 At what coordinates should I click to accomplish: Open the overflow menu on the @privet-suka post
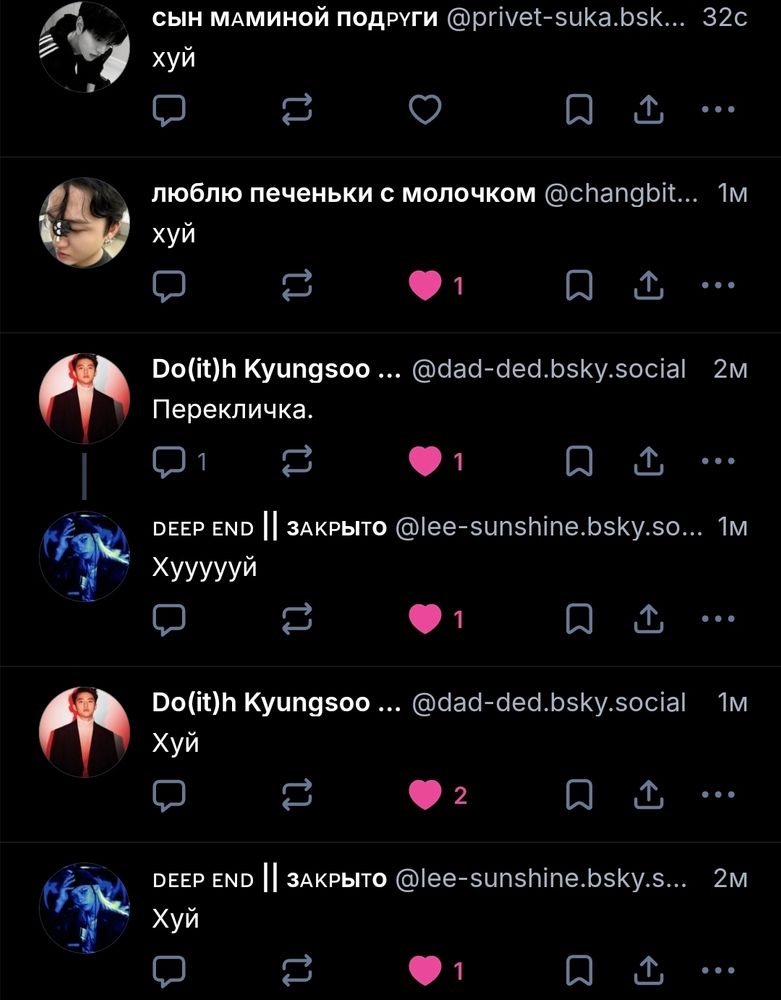[718, 110]
